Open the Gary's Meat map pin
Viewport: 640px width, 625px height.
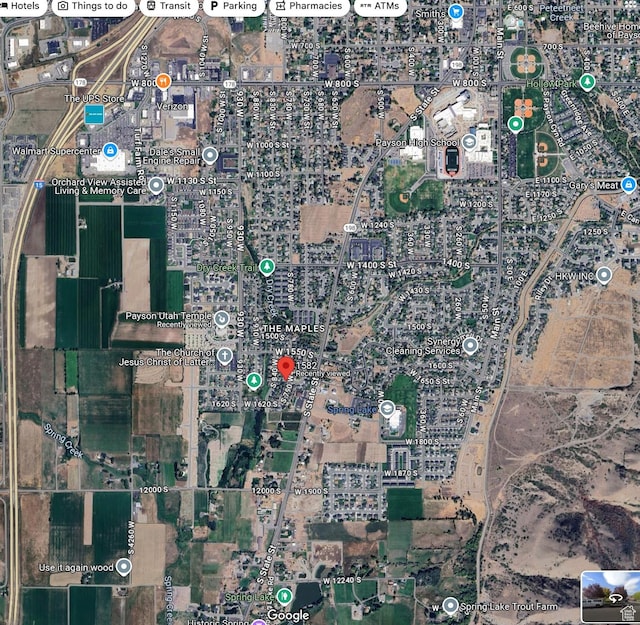(x=628, y=185)
